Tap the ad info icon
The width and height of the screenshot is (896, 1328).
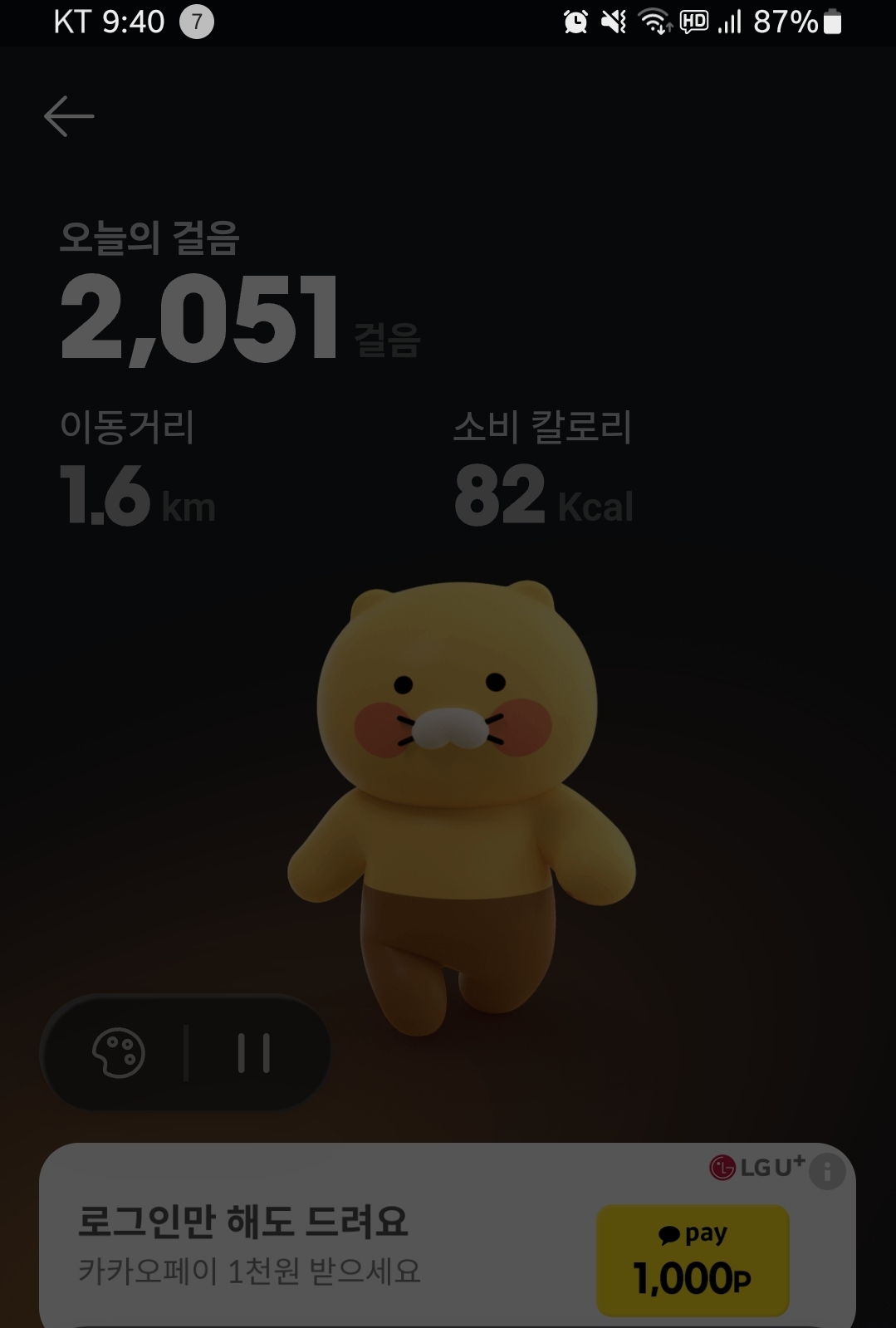(827, 1172)
